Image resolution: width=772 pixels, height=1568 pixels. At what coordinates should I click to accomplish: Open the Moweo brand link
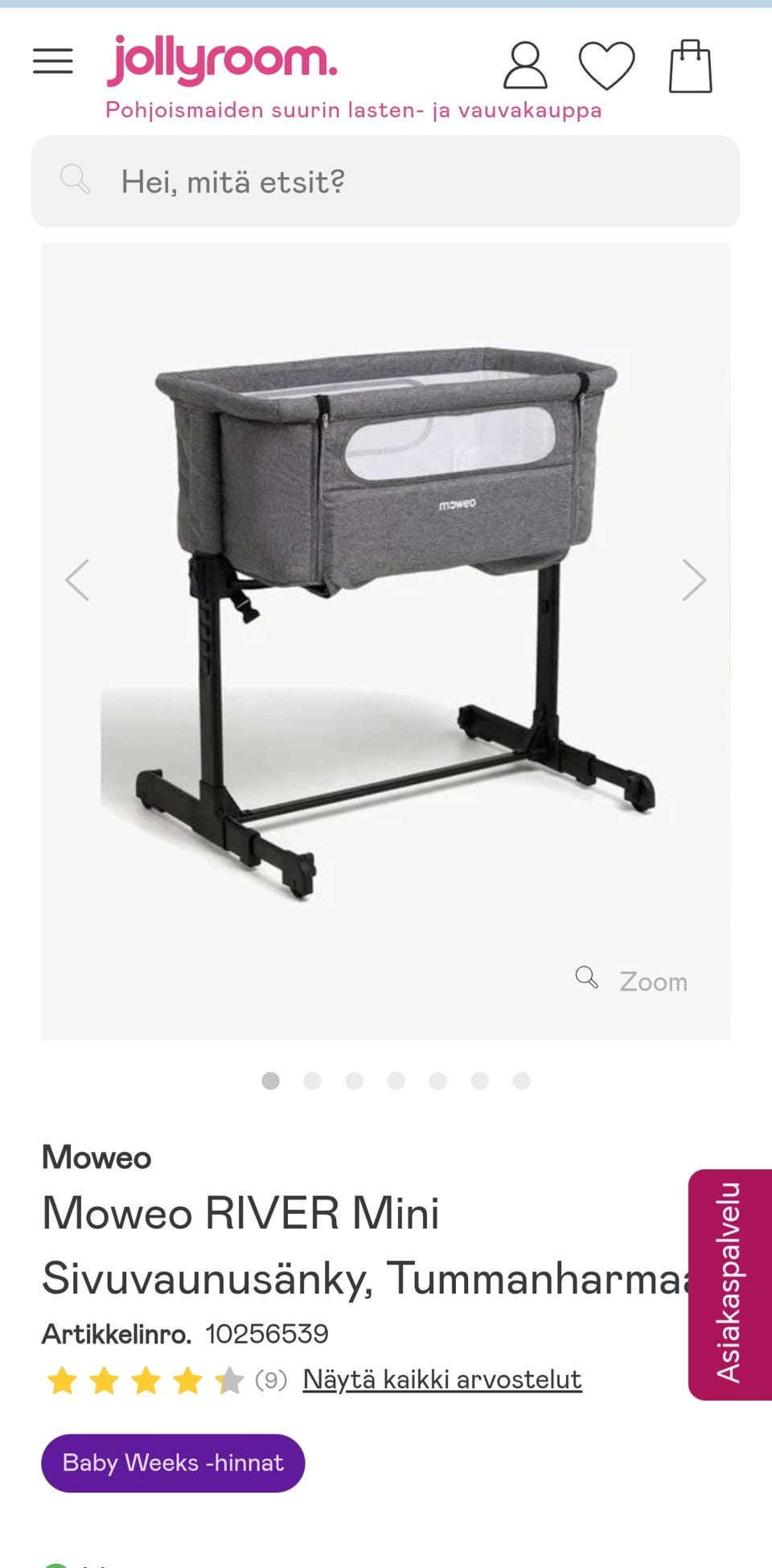[96, 1158]
